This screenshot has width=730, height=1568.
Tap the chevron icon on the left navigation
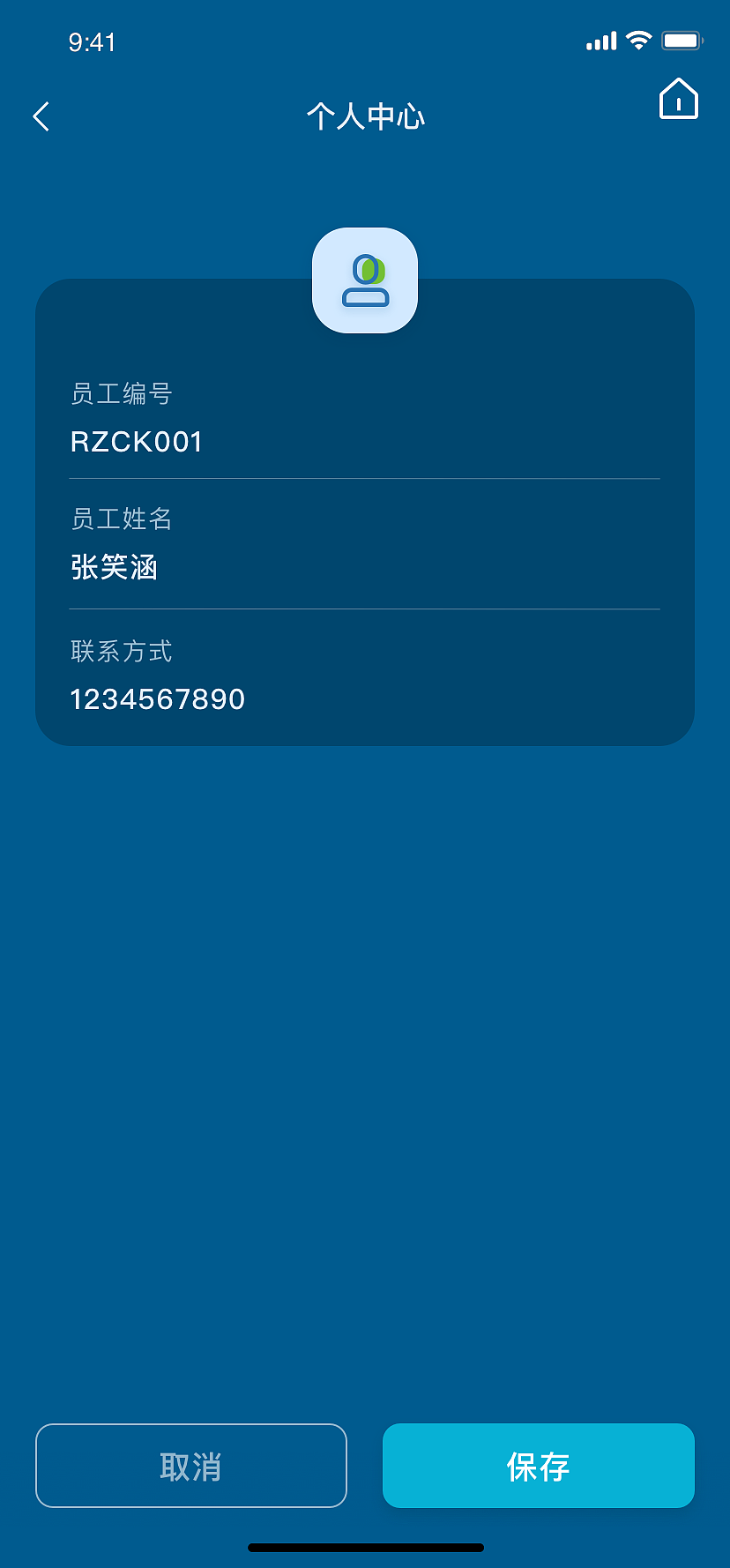(x=40, y=116)
